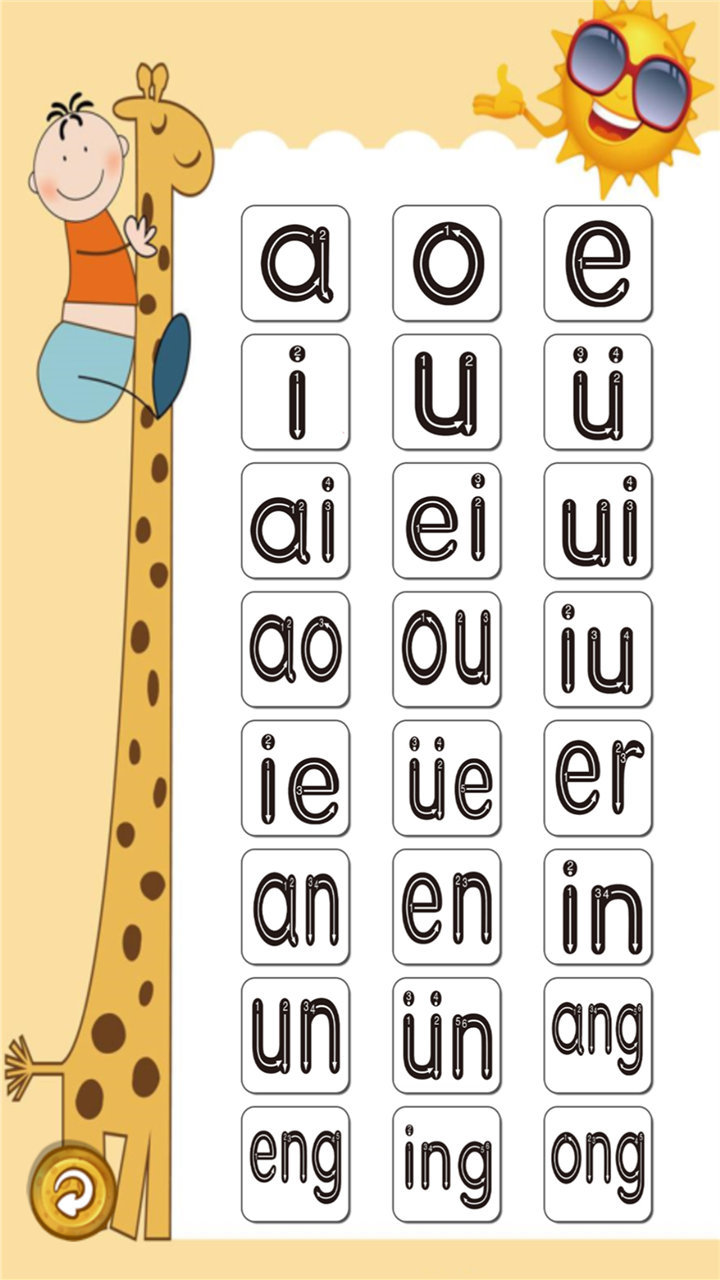
Task: Choose the 'er' pinyin card
Action: tap(597, 779)
